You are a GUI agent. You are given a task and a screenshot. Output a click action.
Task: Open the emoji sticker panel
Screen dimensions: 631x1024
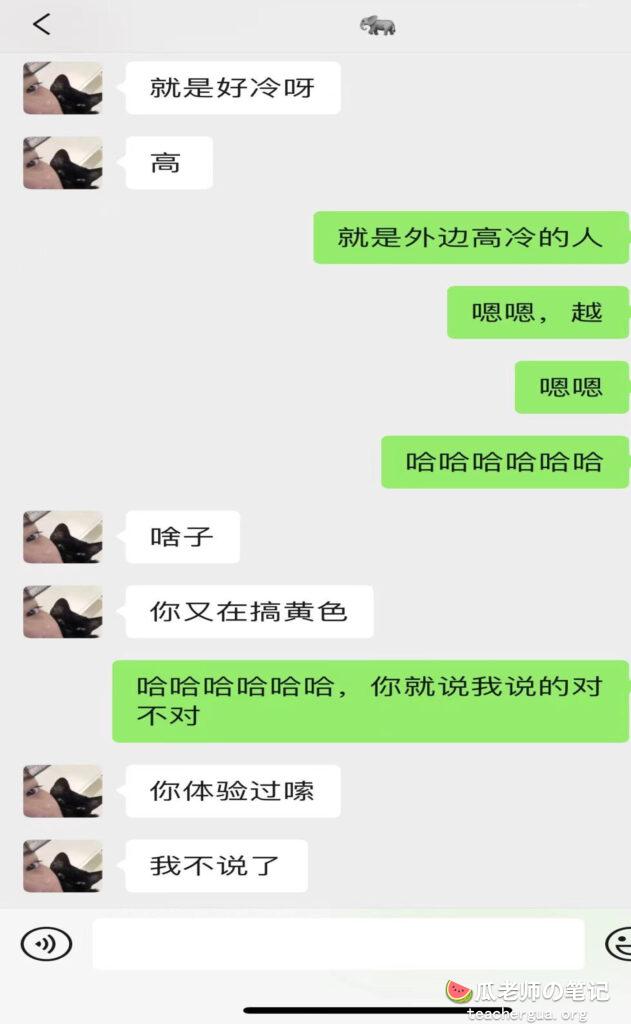click(x=619, y=943)
